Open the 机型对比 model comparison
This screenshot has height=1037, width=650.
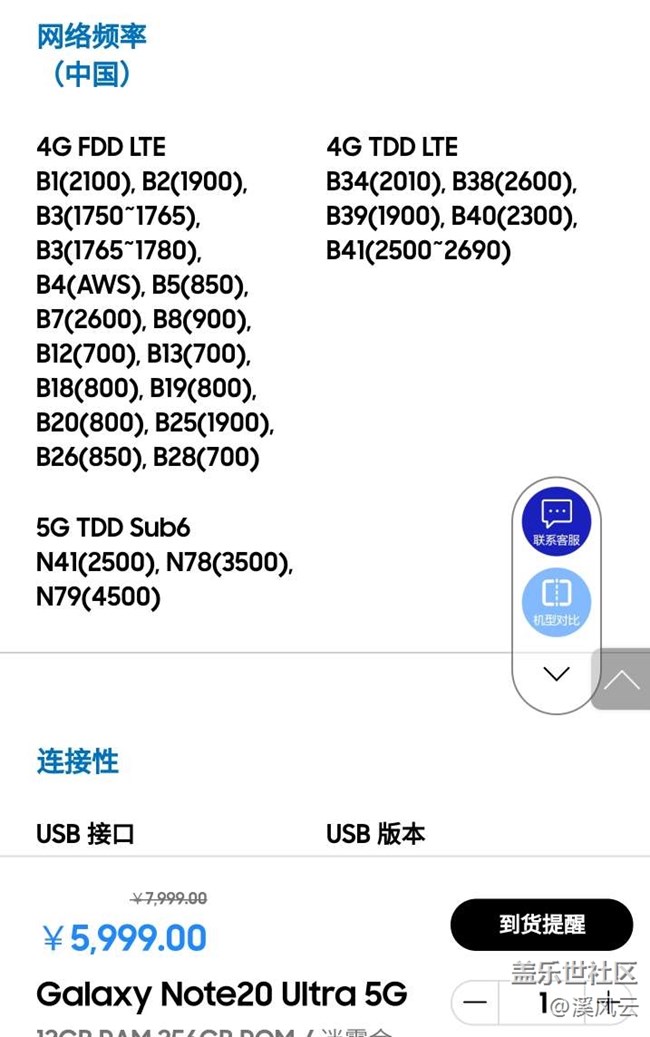[x=556, y=602]
